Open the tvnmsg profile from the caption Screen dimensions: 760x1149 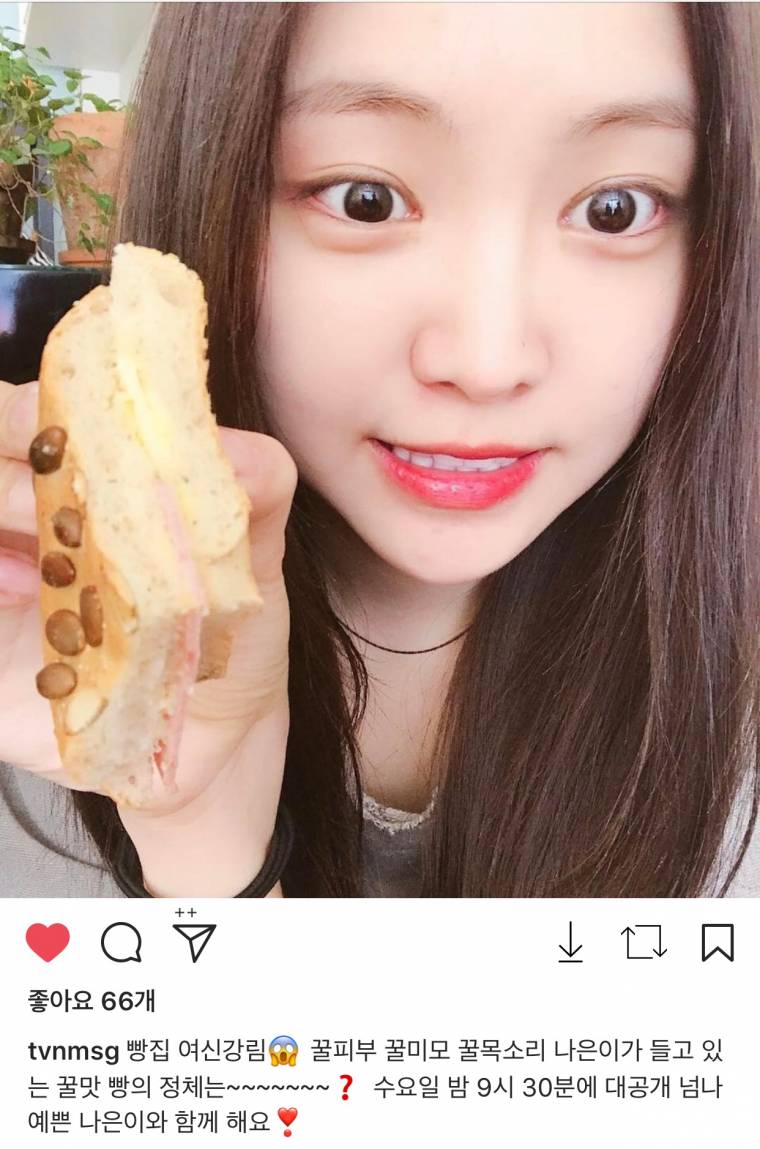72,1051
